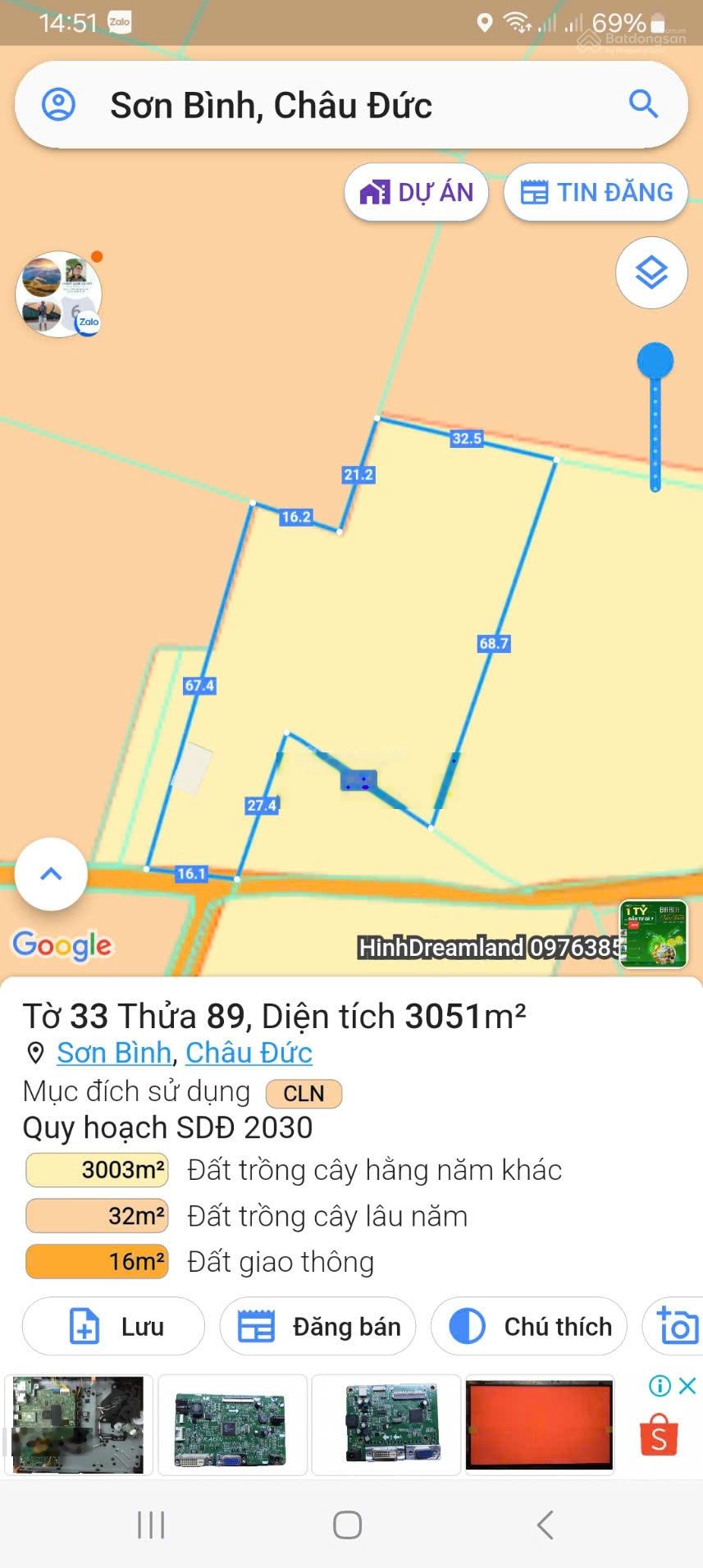
Task: Close the bottom ad banner
Action: point(687,1386)
